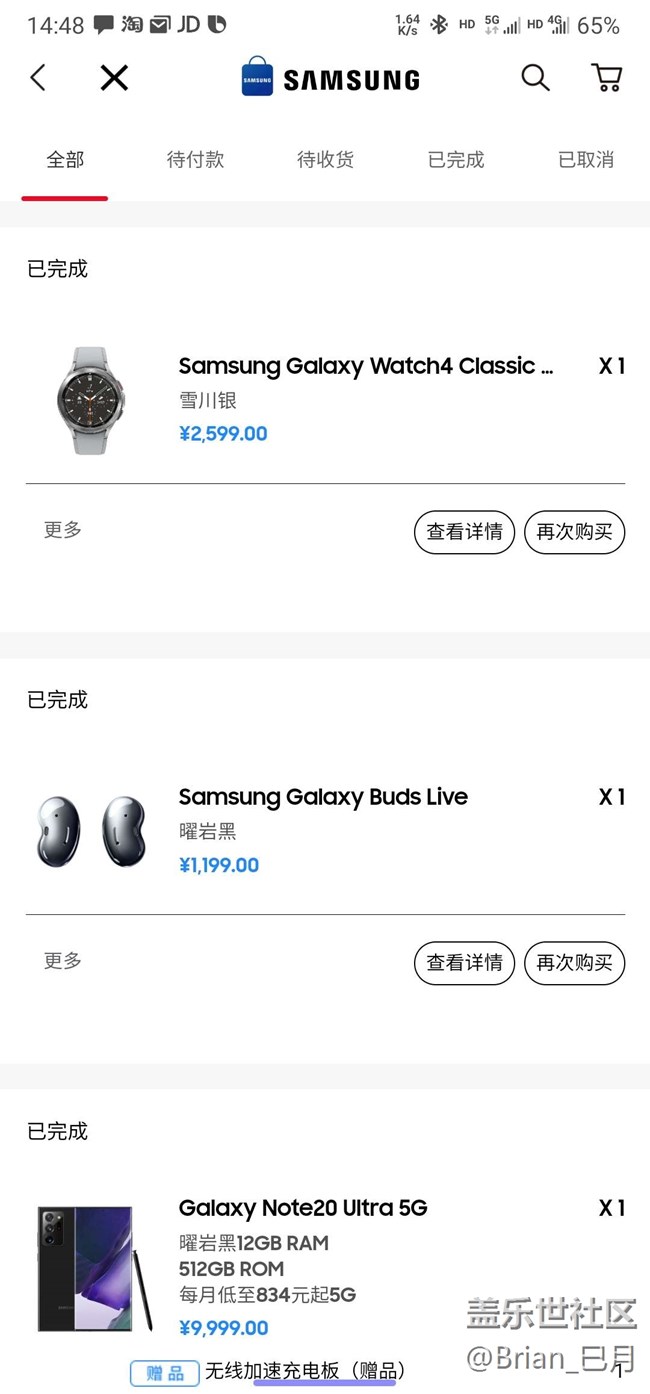
Task: Switch to the 待收货 tab
Action: point(325,160)
